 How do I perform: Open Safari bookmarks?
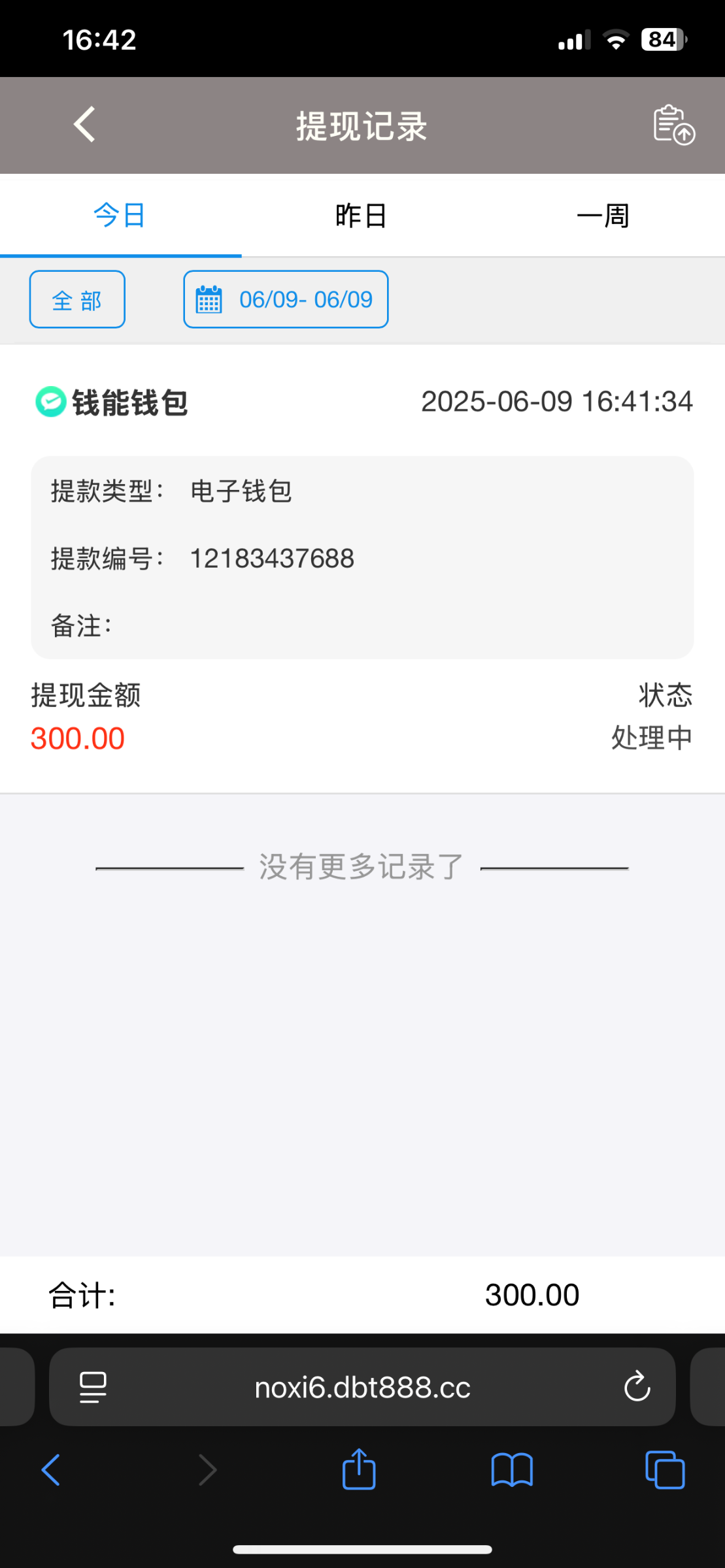click(512, 1471)
